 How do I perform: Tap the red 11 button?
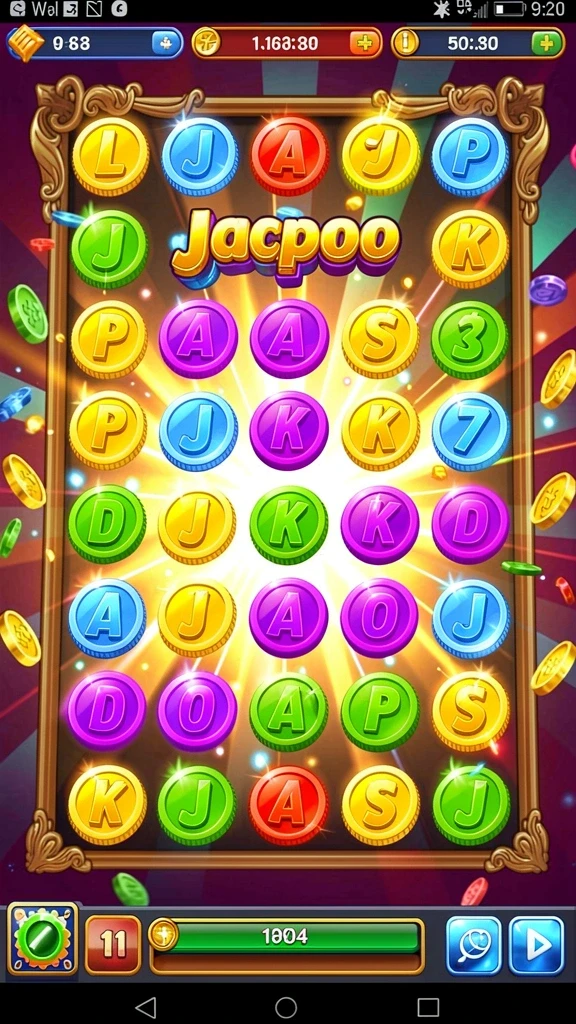113,945
